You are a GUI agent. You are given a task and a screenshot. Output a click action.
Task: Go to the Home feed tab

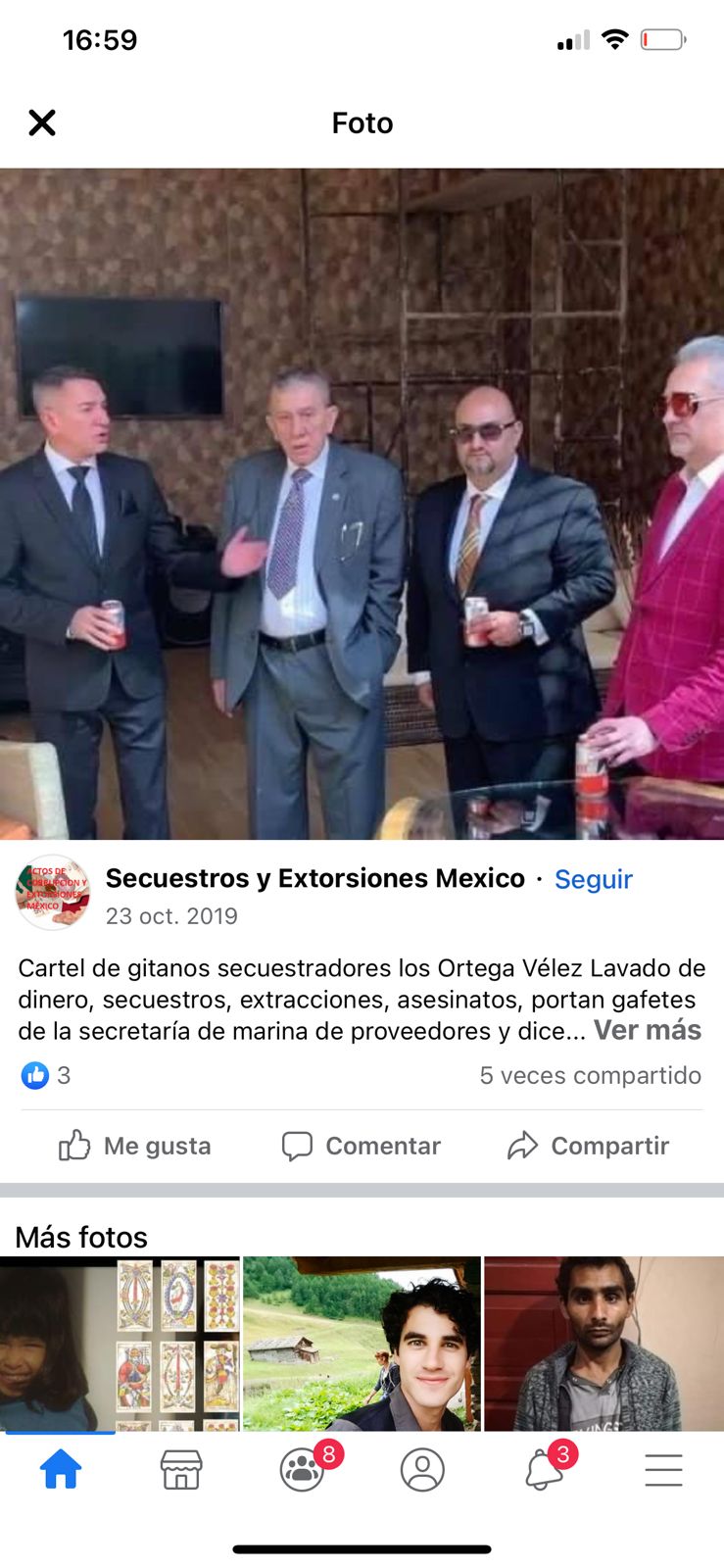coord(61,1470)
